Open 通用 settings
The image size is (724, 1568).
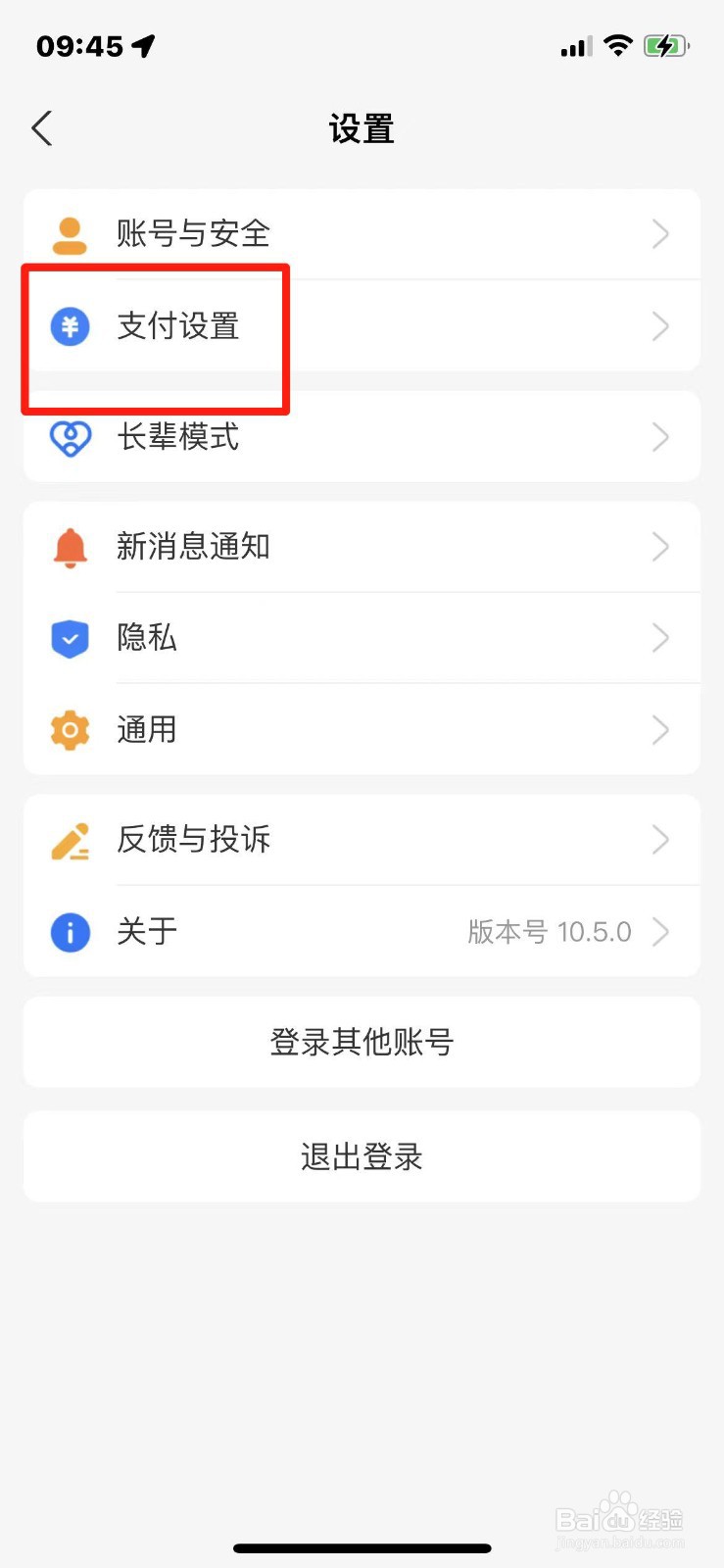(x=362, y=729)
